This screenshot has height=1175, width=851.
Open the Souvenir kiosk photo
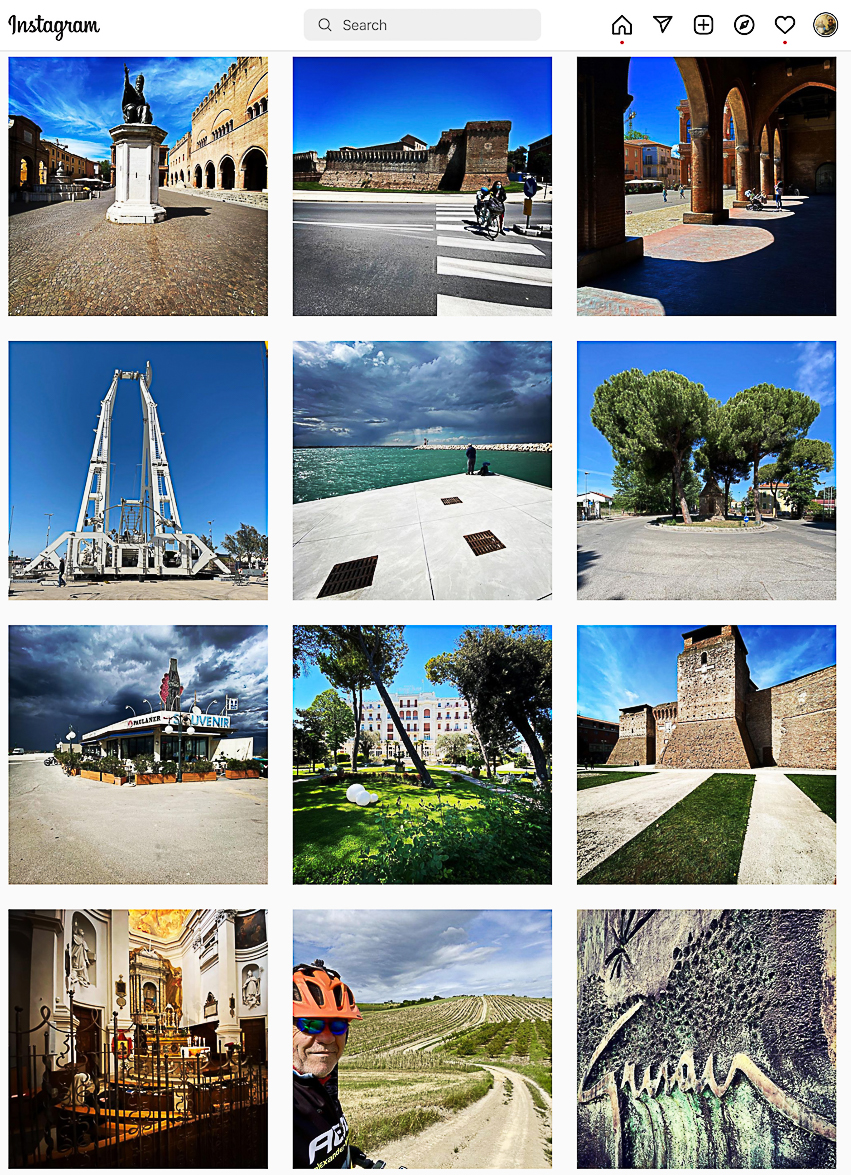click(138, 754)
